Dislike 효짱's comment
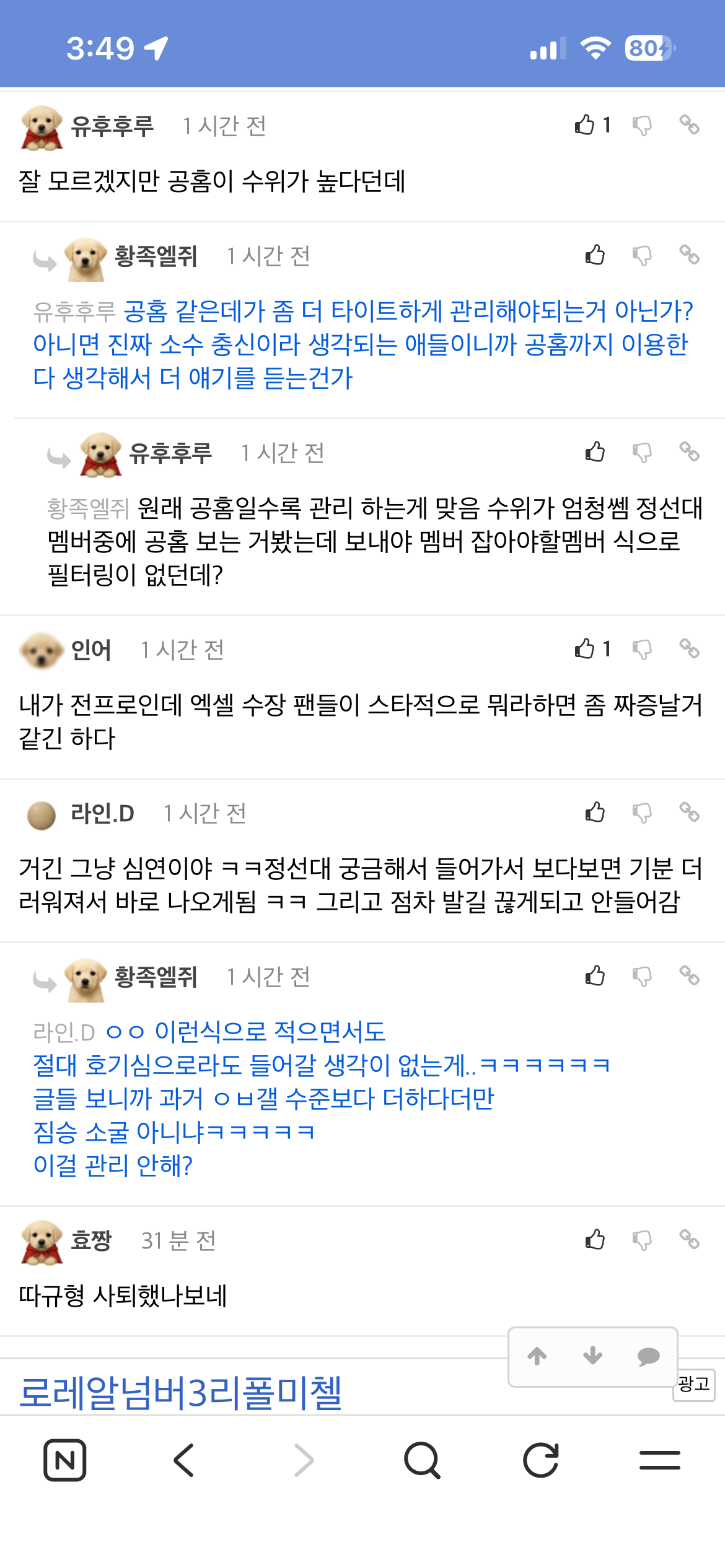Image resolution: width=725 pixels, height=1568 pixels. point(642,1240)
